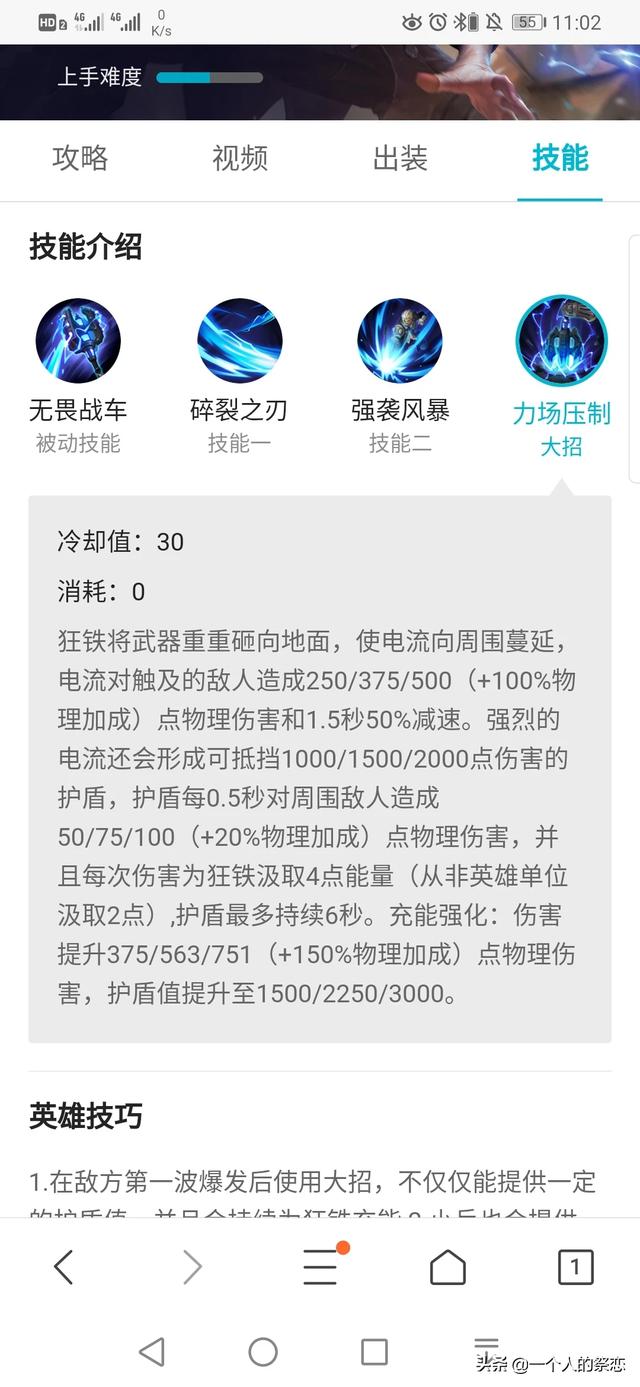
Task: Go forward in the browser
Action: [192, 1267]
